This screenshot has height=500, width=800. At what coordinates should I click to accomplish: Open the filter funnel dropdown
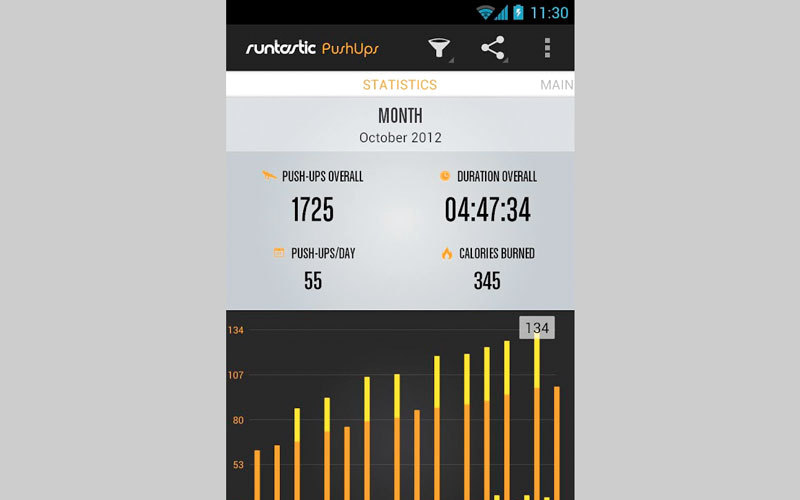[438, 48]
